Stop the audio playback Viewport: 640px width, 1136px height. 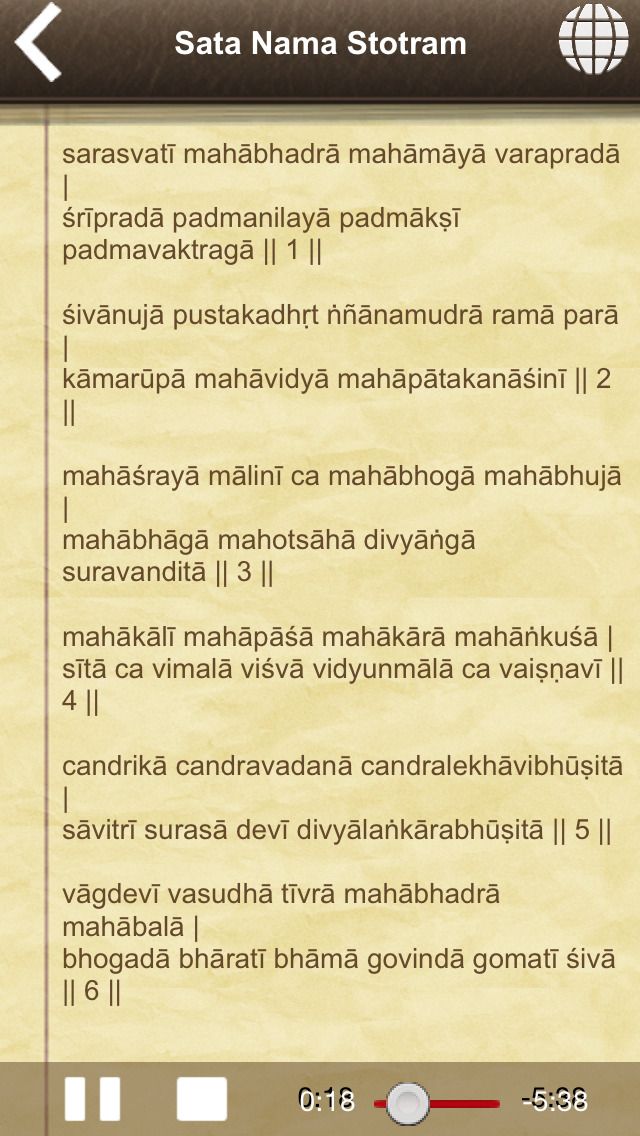coord(202,1099)
